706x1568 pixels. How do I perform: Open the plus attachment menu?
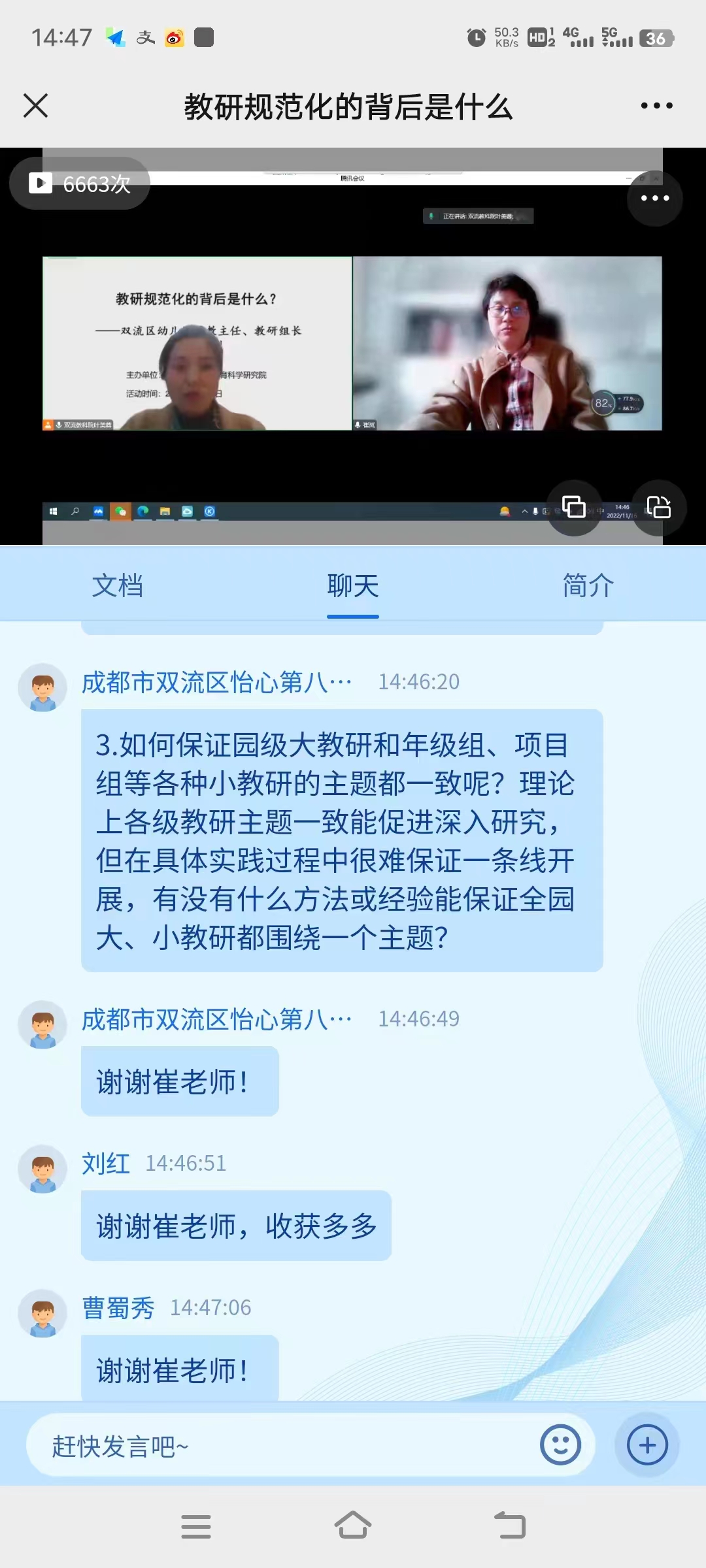[x=647, y=1445]
